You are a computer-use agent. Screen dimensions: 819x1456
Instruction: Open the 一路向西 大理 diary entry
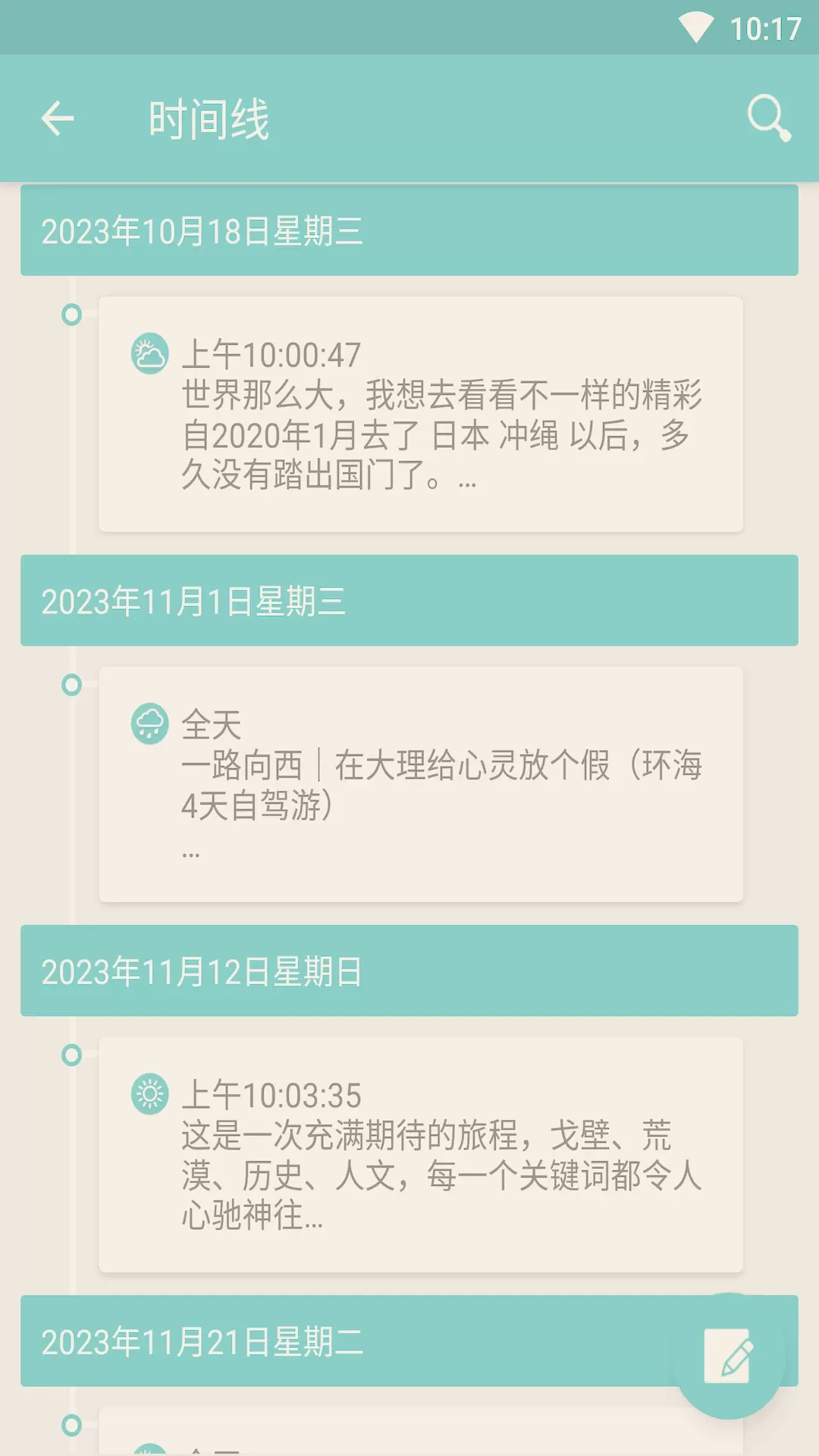tap(421, 784)
